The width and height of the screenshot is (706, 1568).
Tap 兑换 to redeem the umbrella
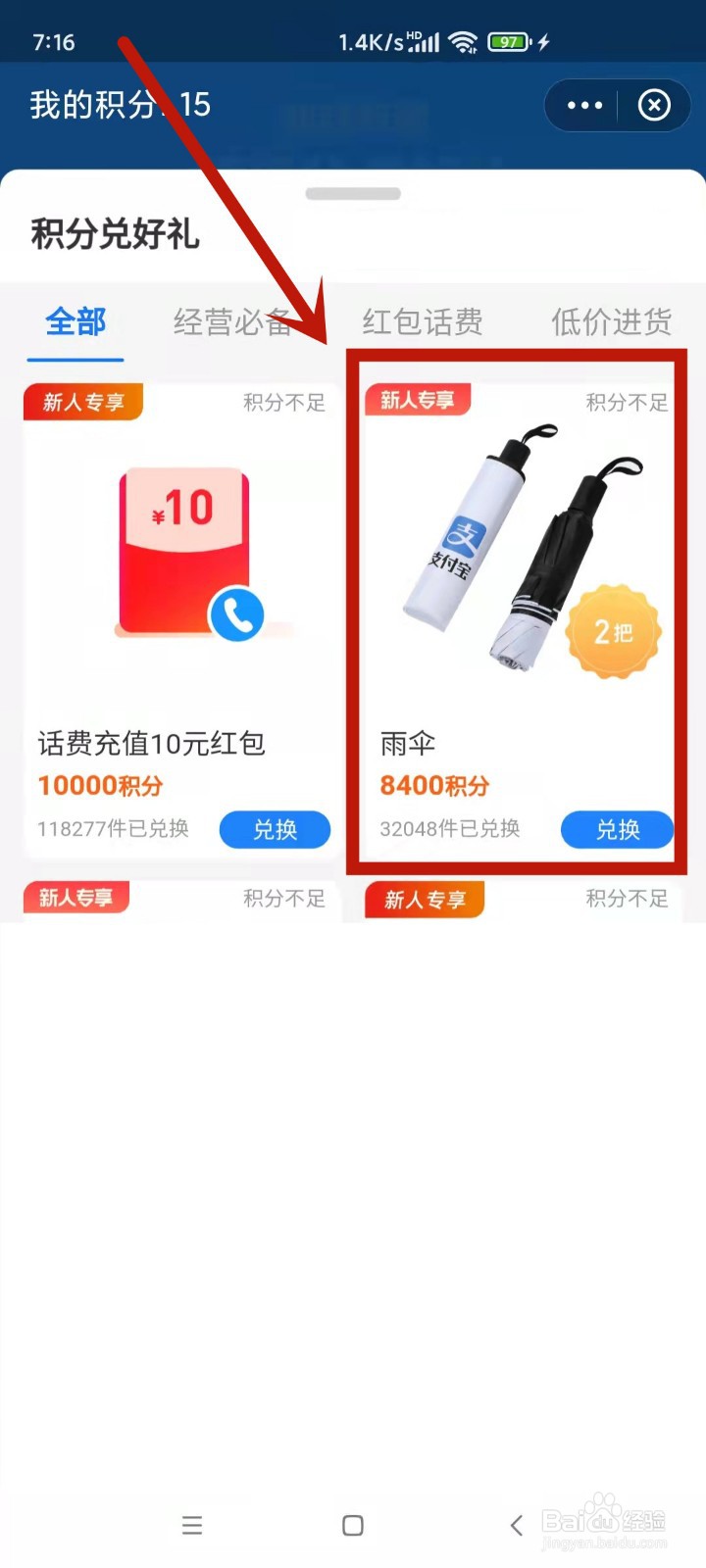click(x=617, y=829)
